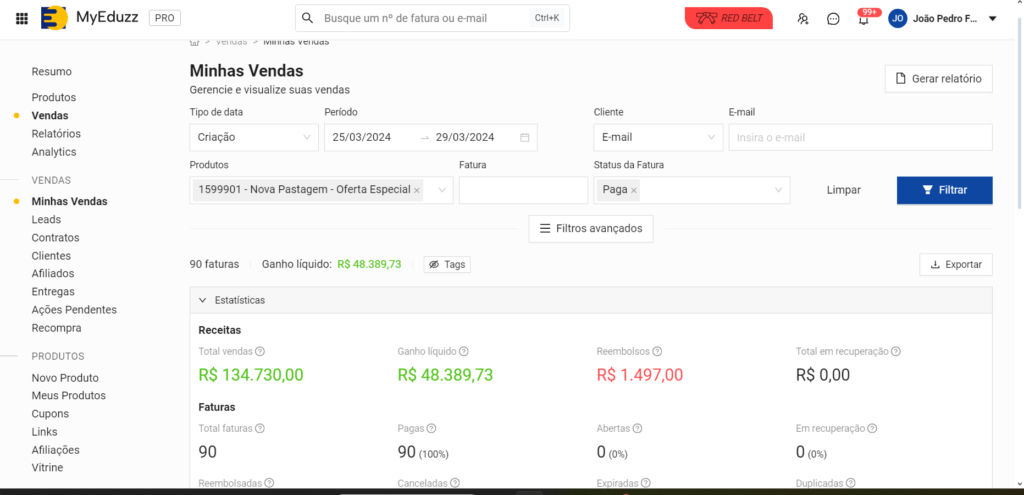Apply filters with Filtrar button
Screen dimensions: 1024x495
tap(944, 190)
